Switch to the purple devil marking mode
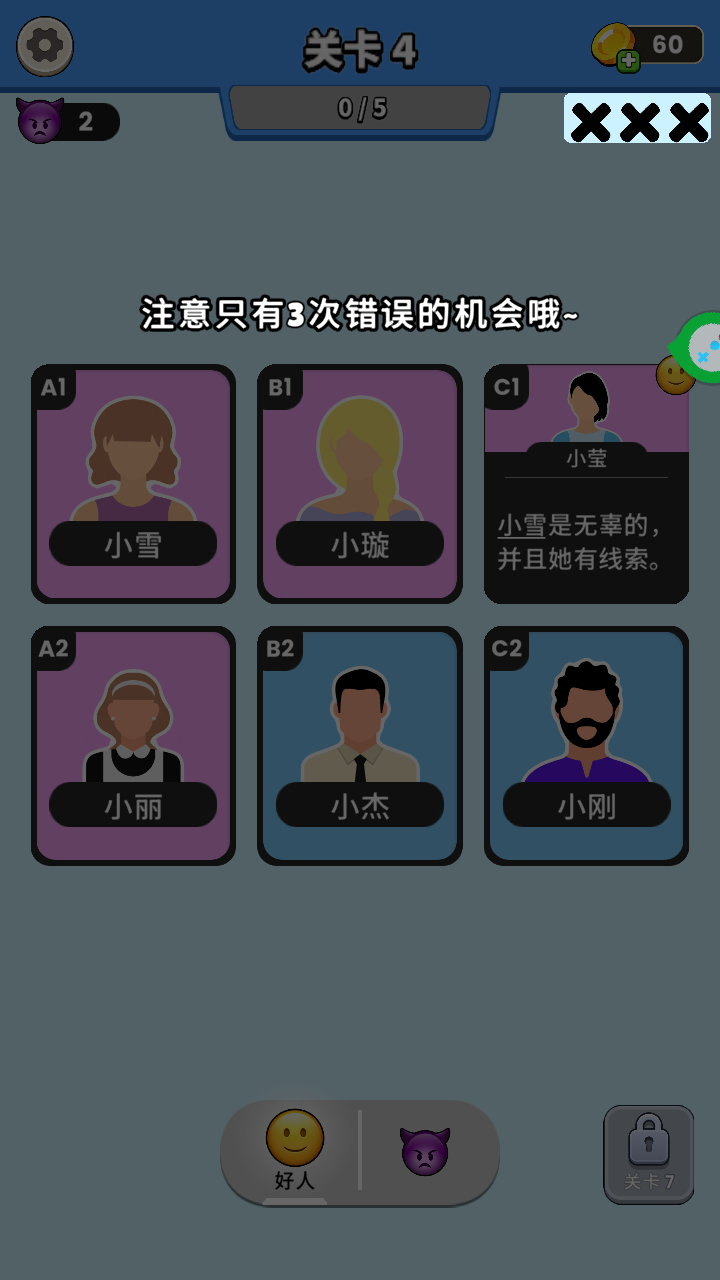 click(x=425, y=1152)
